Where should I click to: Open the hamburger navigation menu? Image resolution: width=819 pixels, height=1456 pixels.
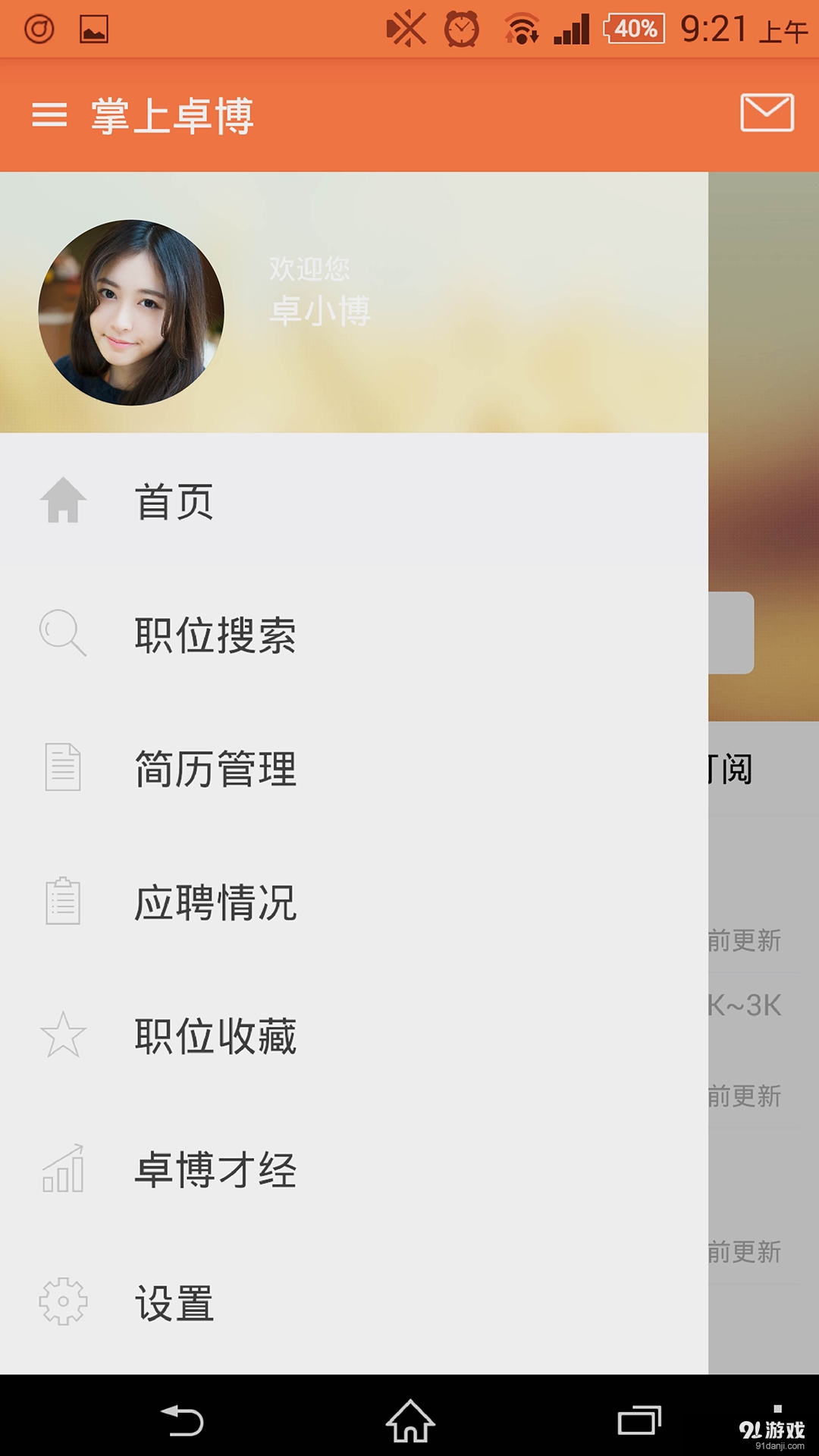tap(50, 115)
